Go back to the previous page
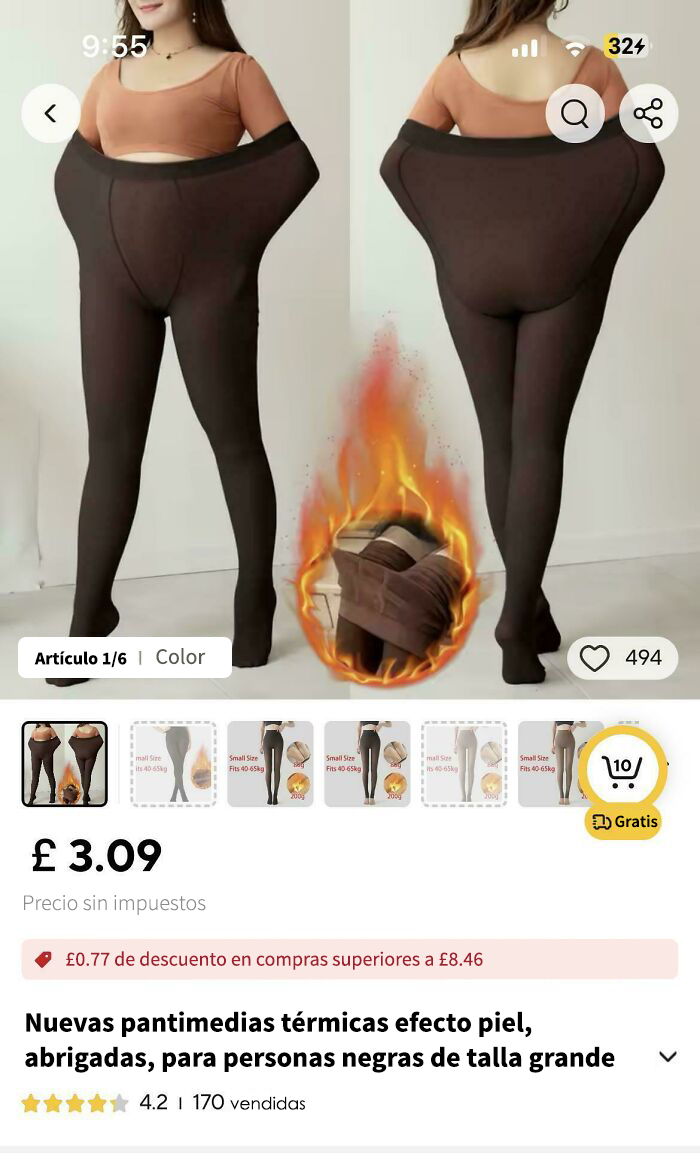Image resolution: width=700 pixels, height=1153 pixels. (50, 114)
